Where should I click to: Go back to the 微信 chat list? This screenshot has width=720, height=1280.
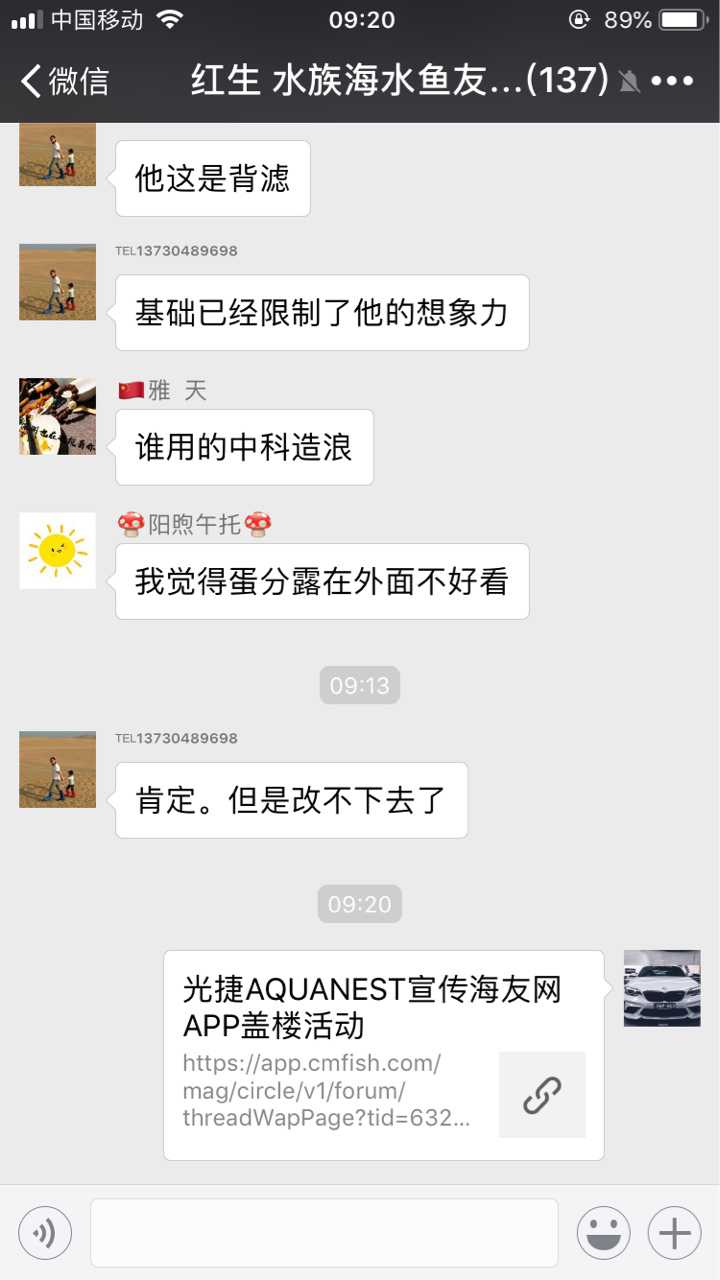(65, 81)
